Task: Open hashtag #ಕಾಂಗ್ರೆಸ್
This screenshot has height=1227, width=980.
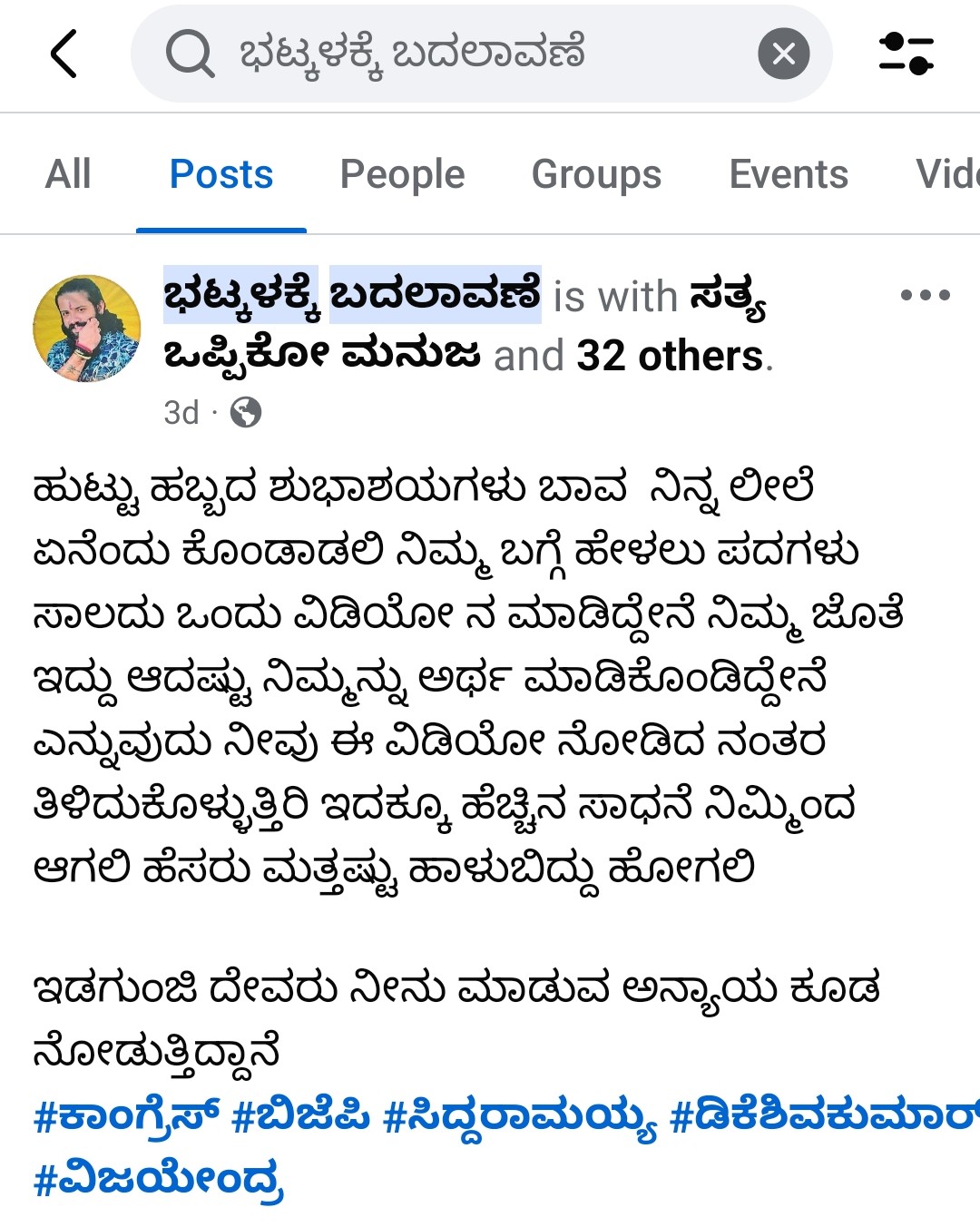Action: pyautogui.click(x=126, y=1116)
